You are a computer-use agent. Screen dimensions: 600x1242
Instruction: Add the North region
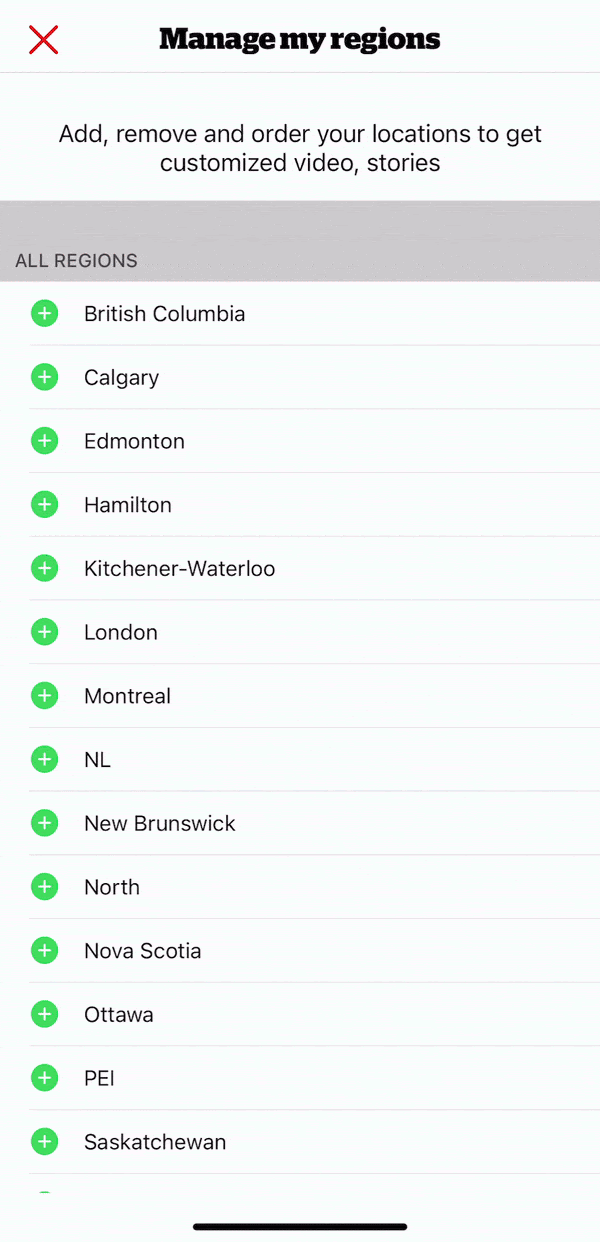pyautogui.click(x=45, y=887)
